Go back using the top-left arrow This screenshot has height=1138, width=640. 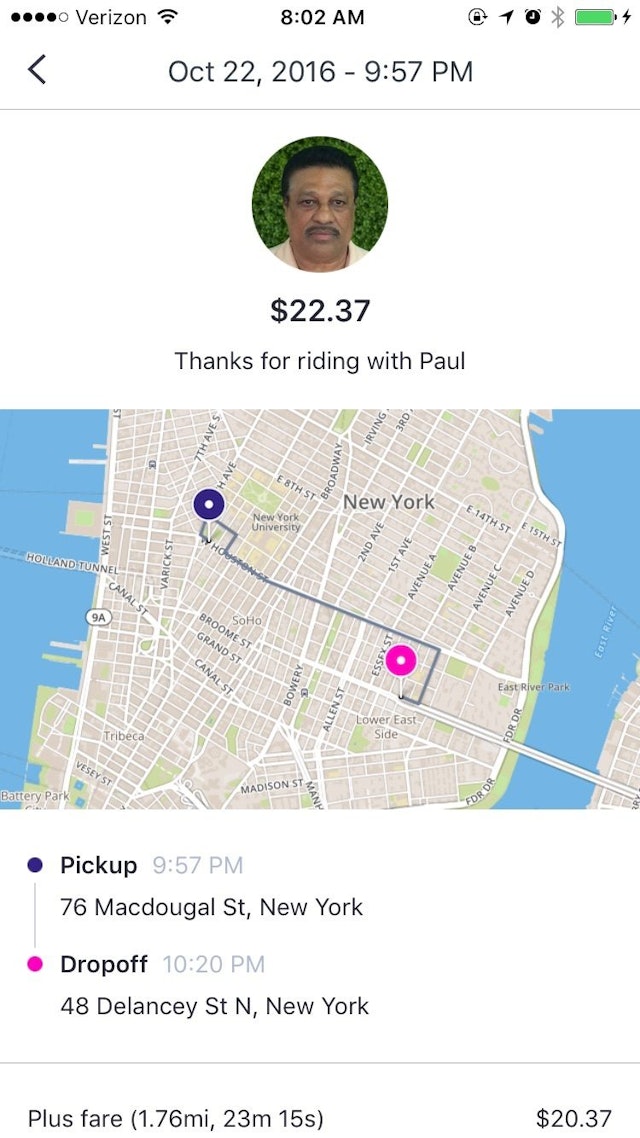pyautogui.click(x=38, y=70)
